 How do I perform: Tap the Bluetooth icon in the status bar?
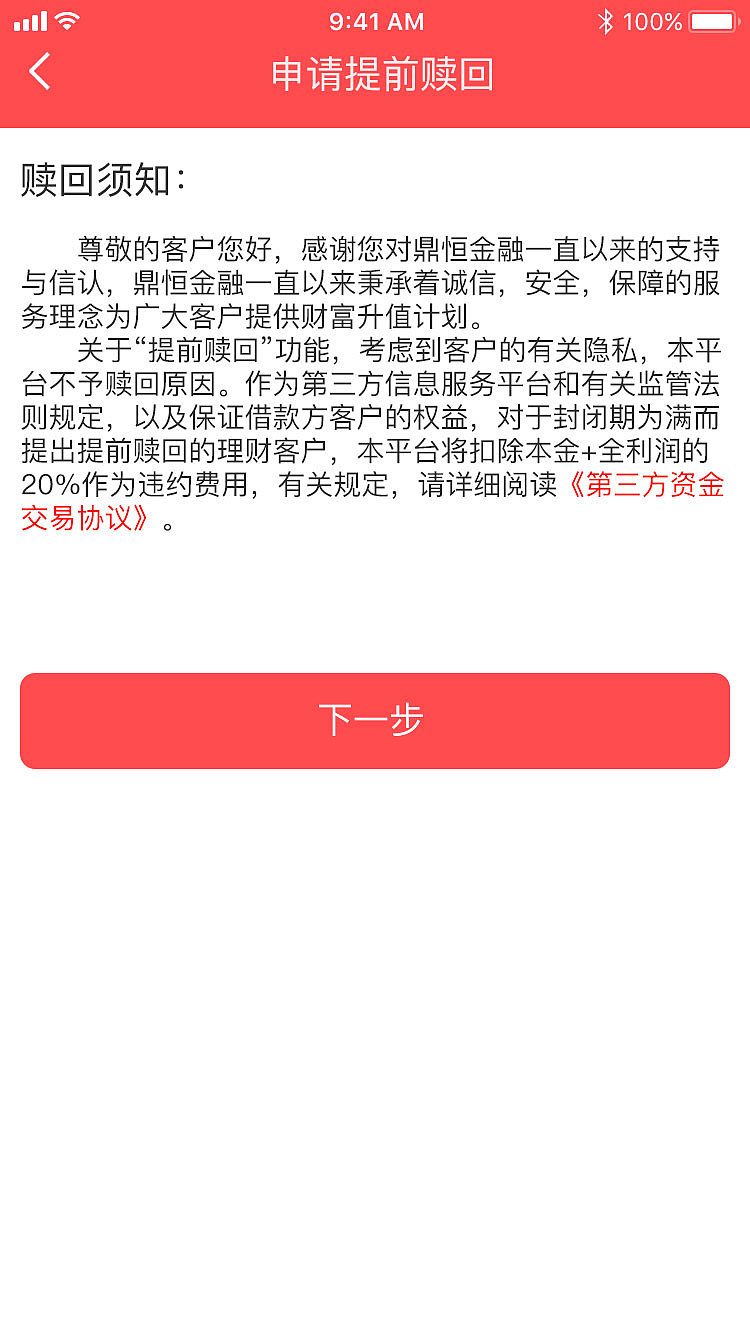[607, 20]
